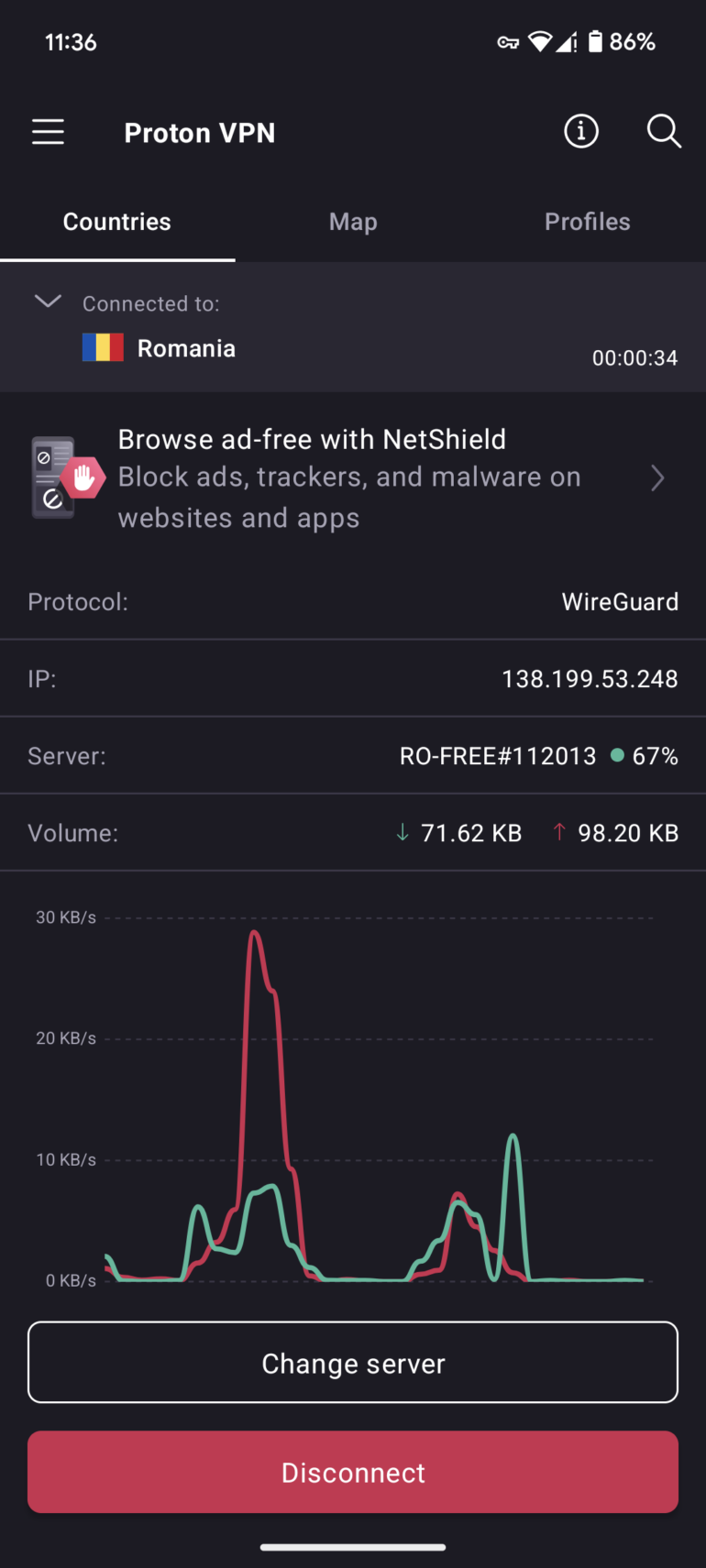The width and height of the screenshot is (706, 1568).
Task: Click the Romania flag icon
Action: [x=103, y=346]
